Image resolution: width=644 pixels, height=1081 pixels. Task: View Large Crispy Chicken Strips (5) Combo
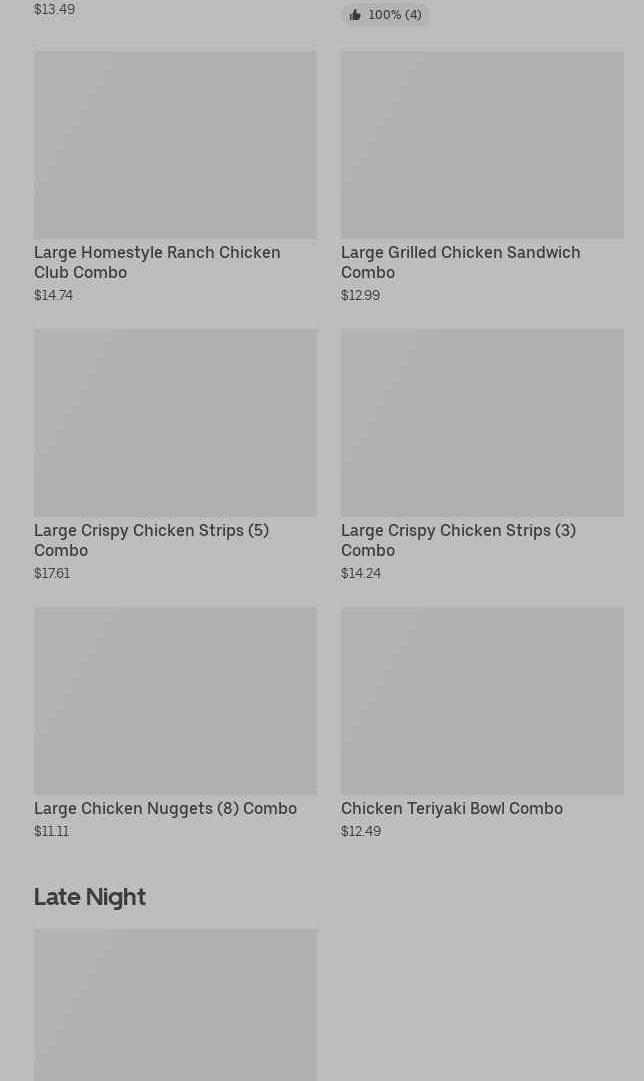175,455
